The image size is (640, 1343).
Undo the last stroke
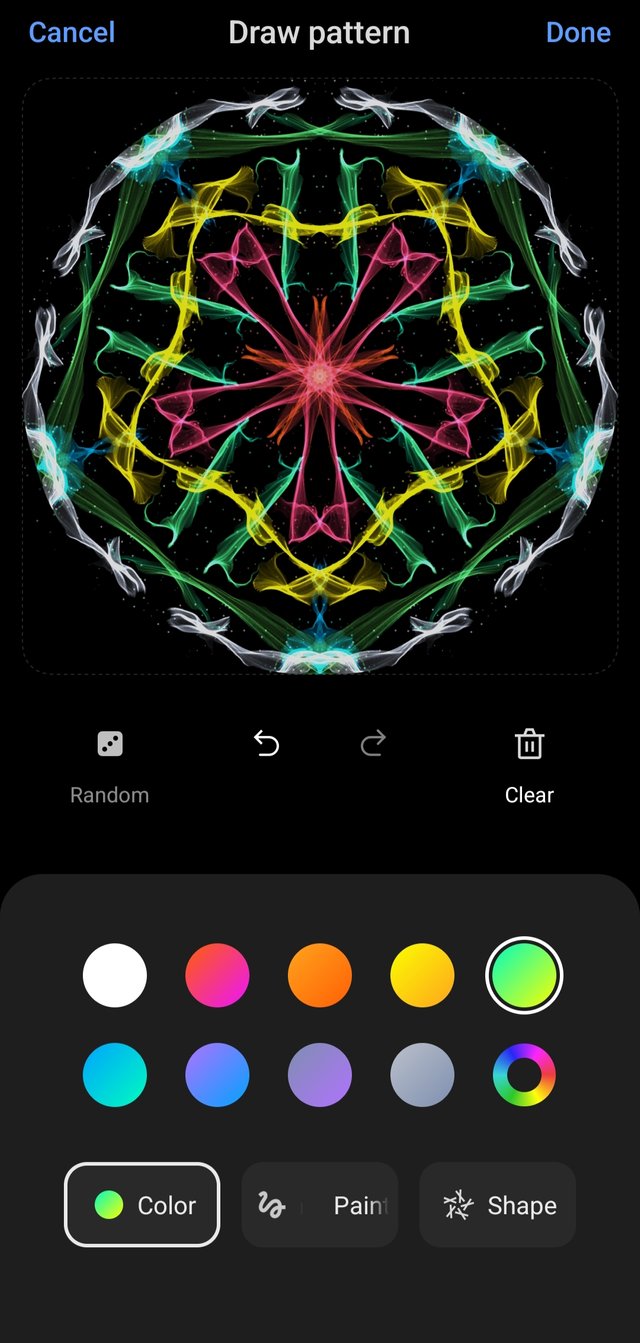[266, 744]
